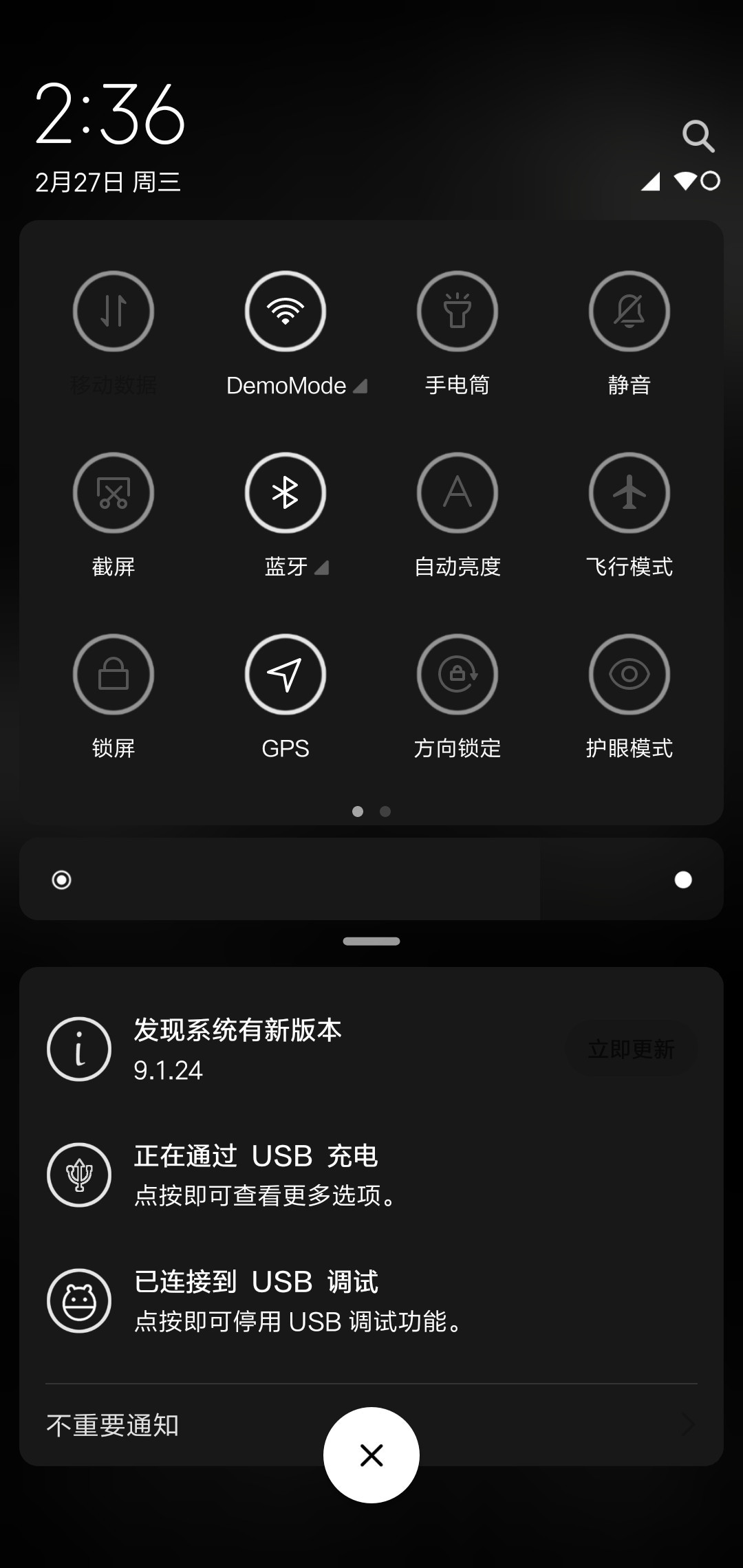Open the 正在通过 USB 充电 notification
This screenshot has height=1568, width=743.
click(x=371, y=1175)
